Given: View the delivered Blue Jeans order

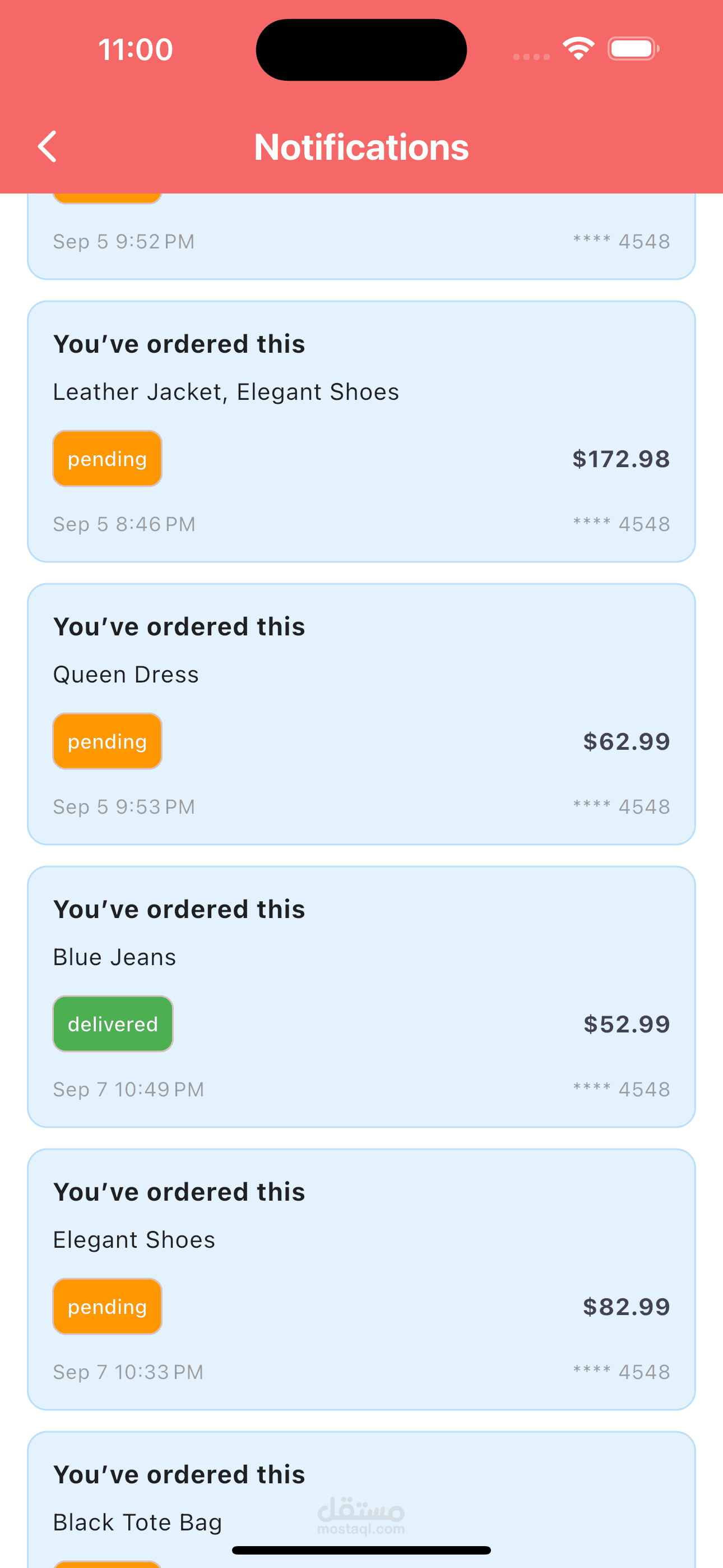Looking at the screenshot, I should click(x=361, y=997).
